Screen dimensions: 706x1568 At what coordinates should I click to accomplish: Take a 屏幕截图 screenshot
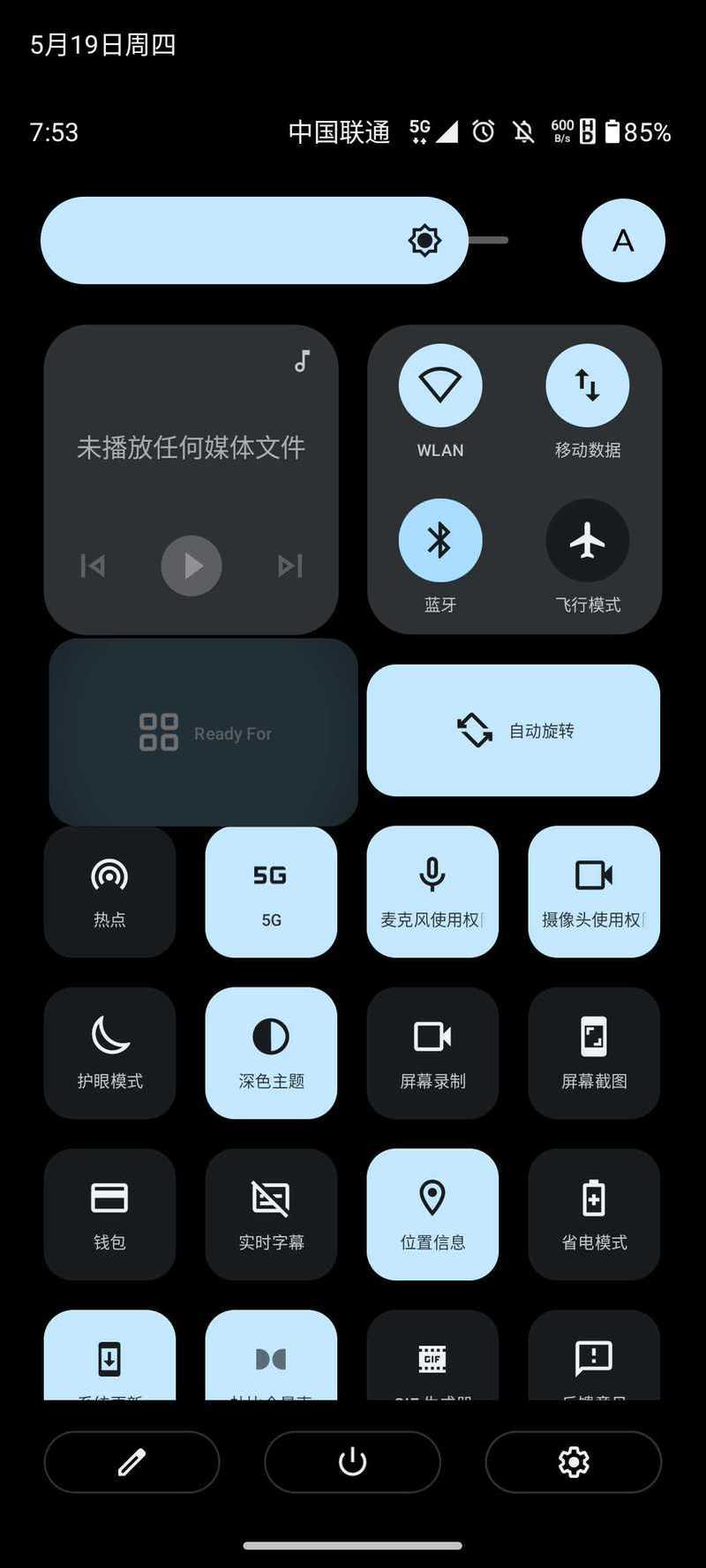[x=594, y=1053]
